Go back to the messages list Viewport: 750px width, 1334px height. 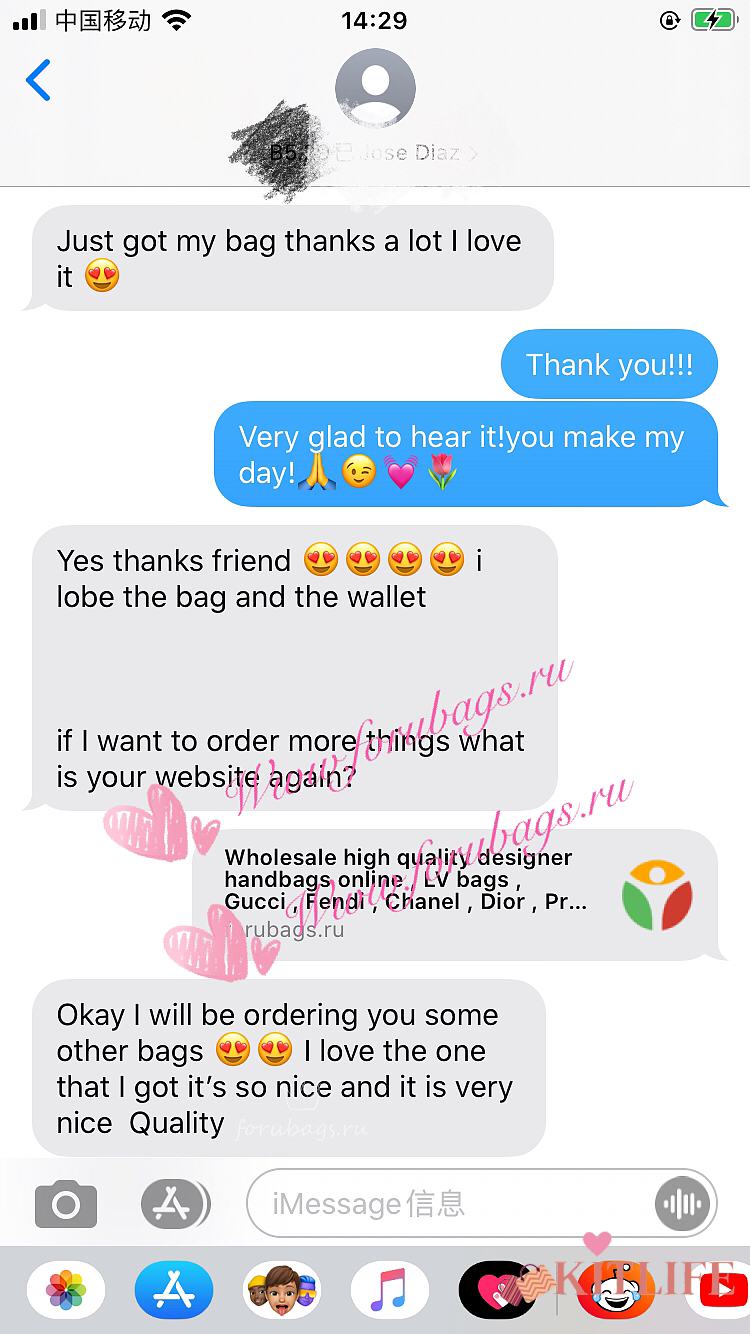click(38, 81)
